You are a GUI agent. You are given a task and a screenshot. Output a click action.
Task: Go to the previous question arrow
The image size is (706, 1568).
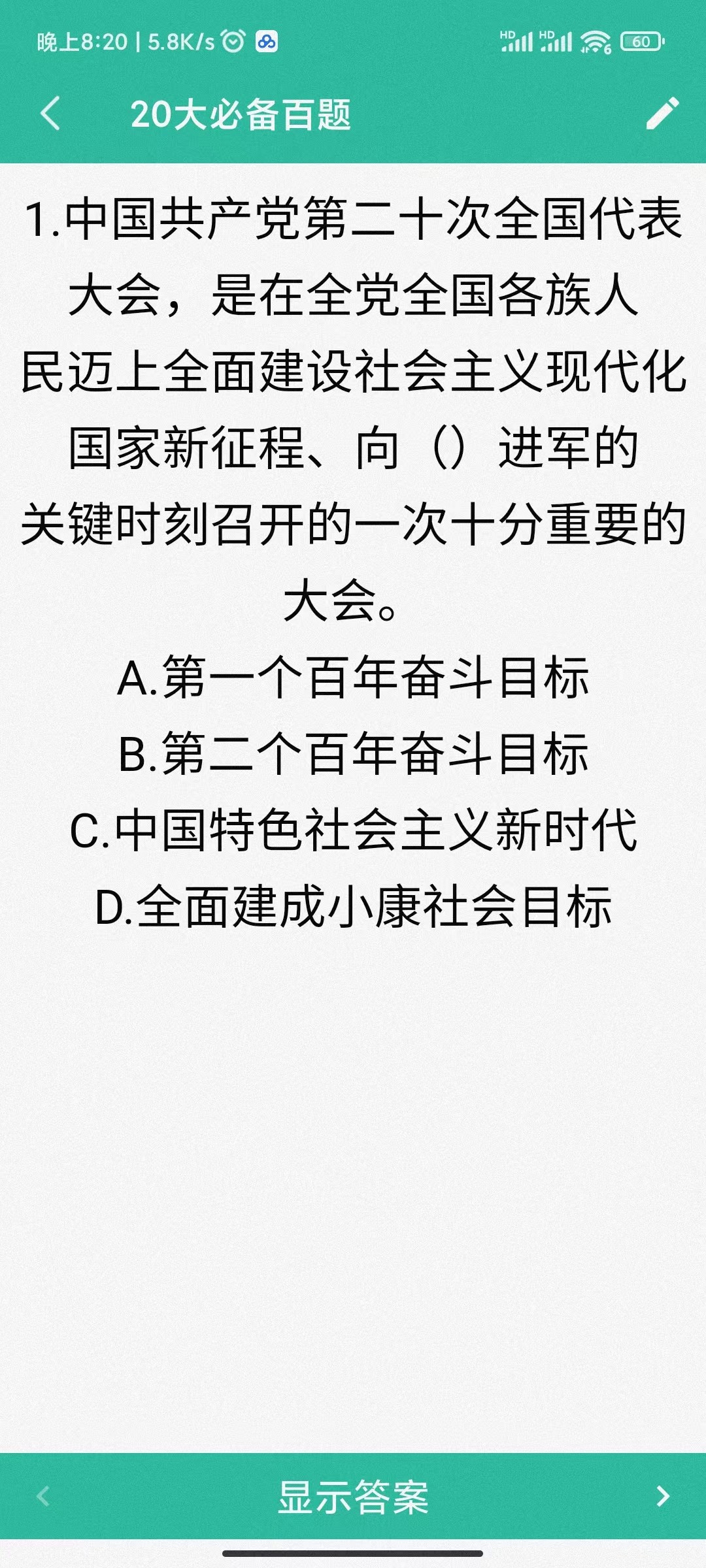click(x=43, y=1496)
